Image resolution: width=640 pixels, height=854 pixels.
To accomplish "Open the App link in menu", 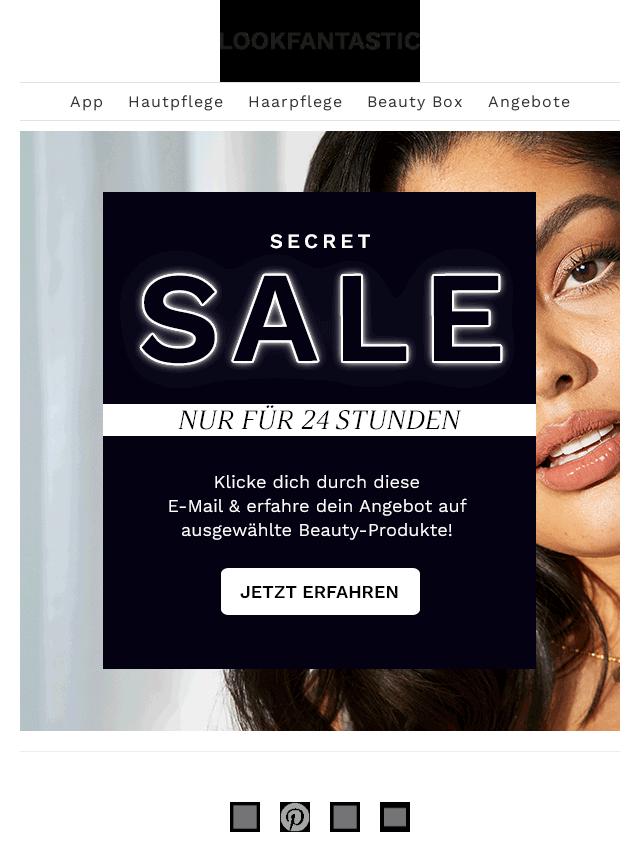I will coord(87,102).
